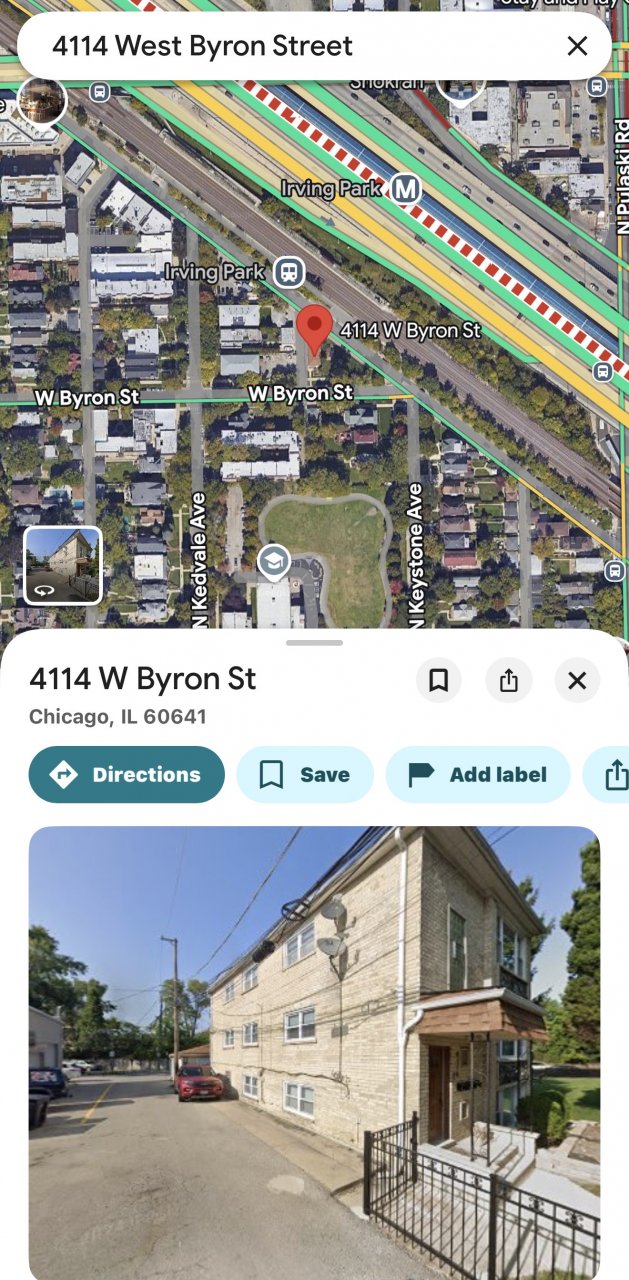Select the school marker on the map
This screenshot has width=629, height=1280.
(272, 563)
